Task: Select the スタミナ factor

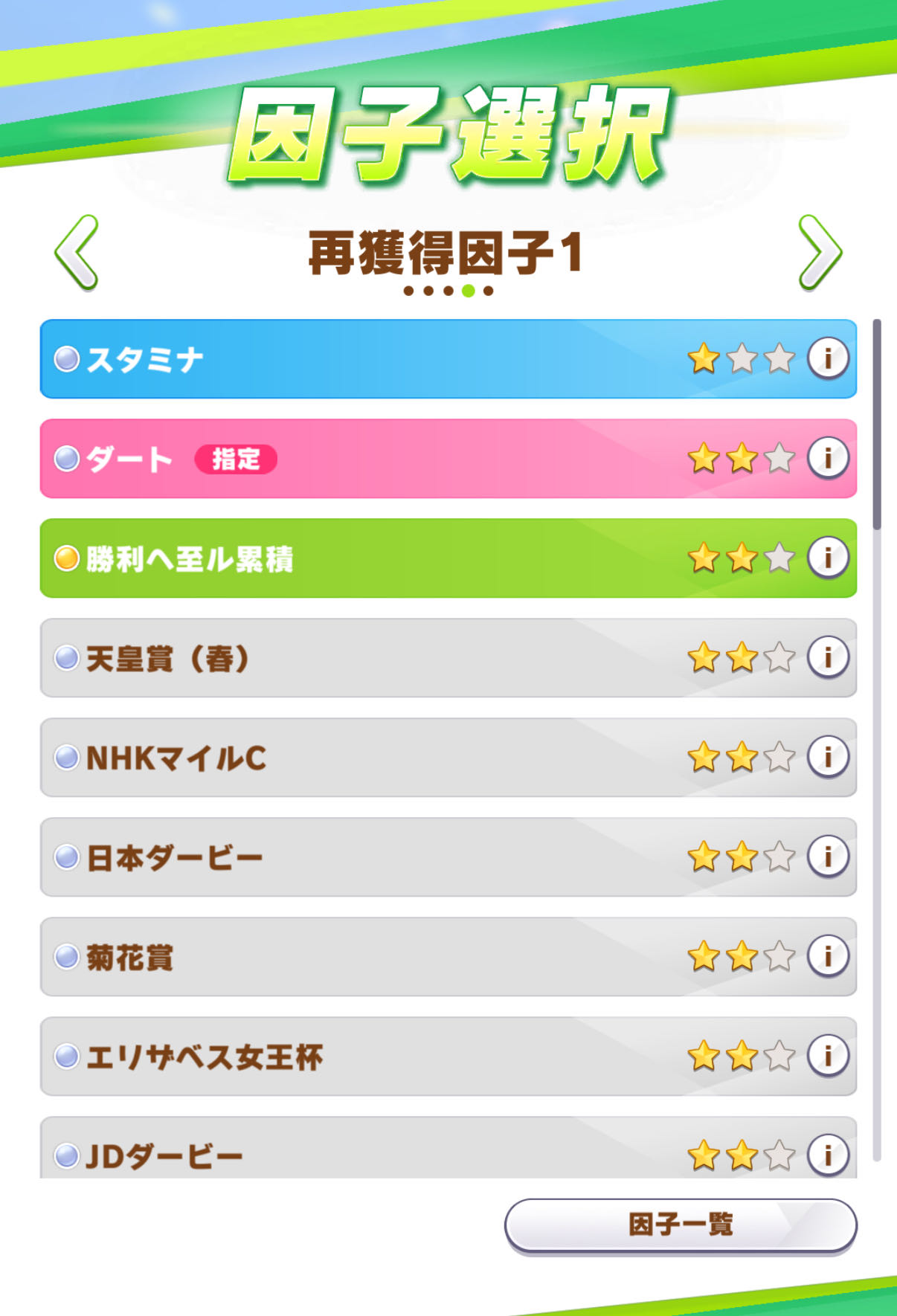Action: 372,359
